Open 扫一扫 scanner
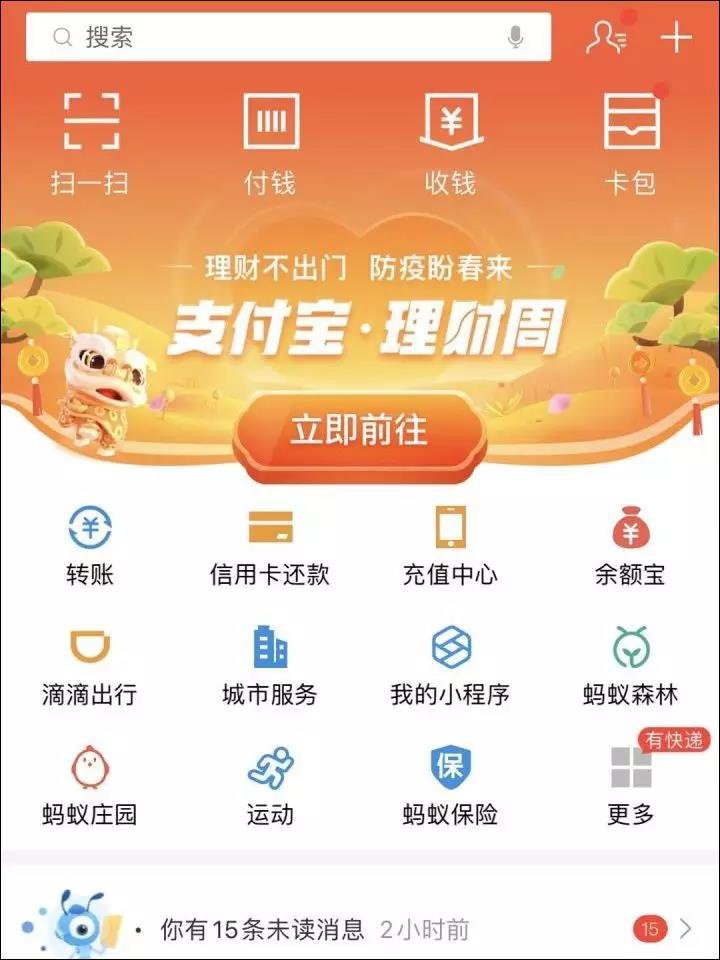The height and width of the screenshot is (960, 720). tap(90, 140)
